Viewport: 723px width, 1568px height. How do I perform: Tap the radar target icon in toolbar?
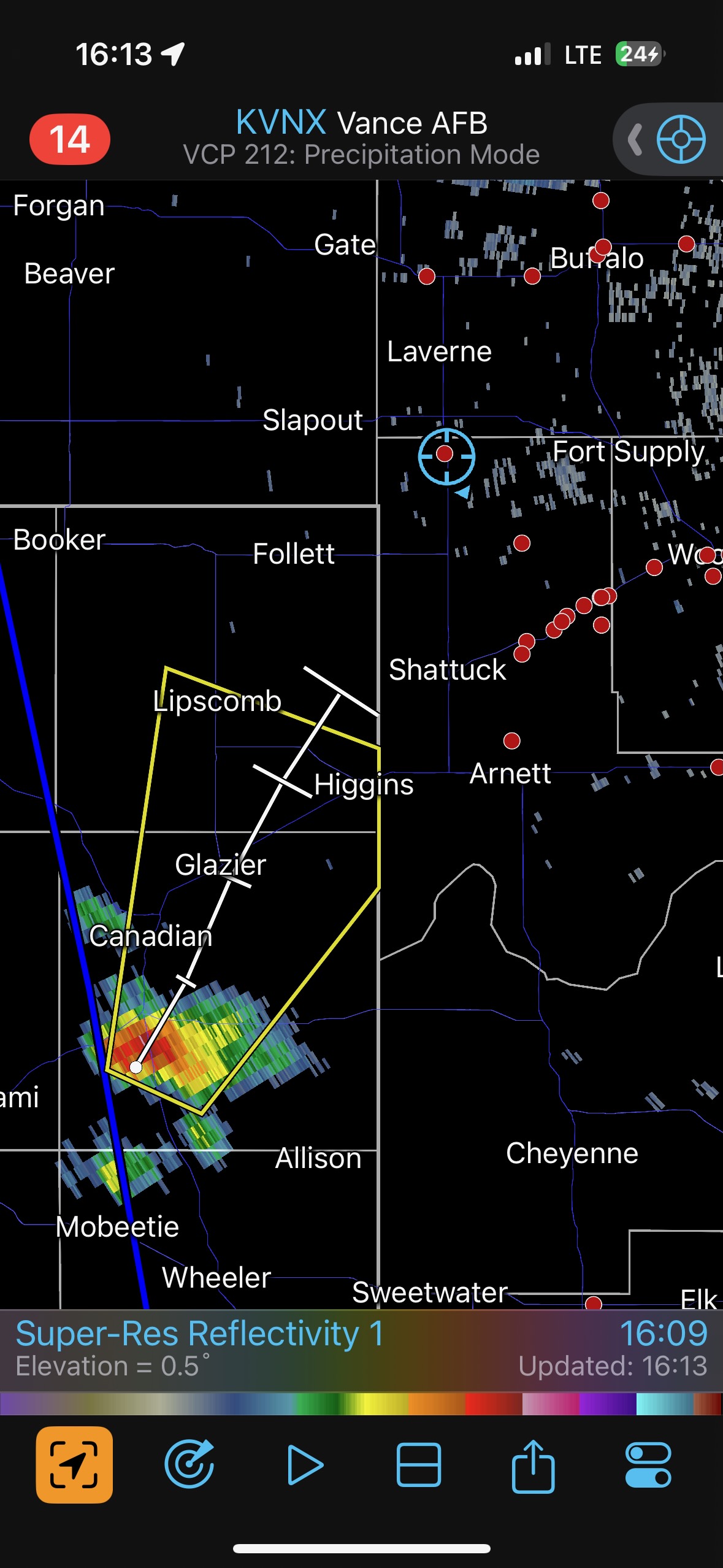[x=189, y=1465]
